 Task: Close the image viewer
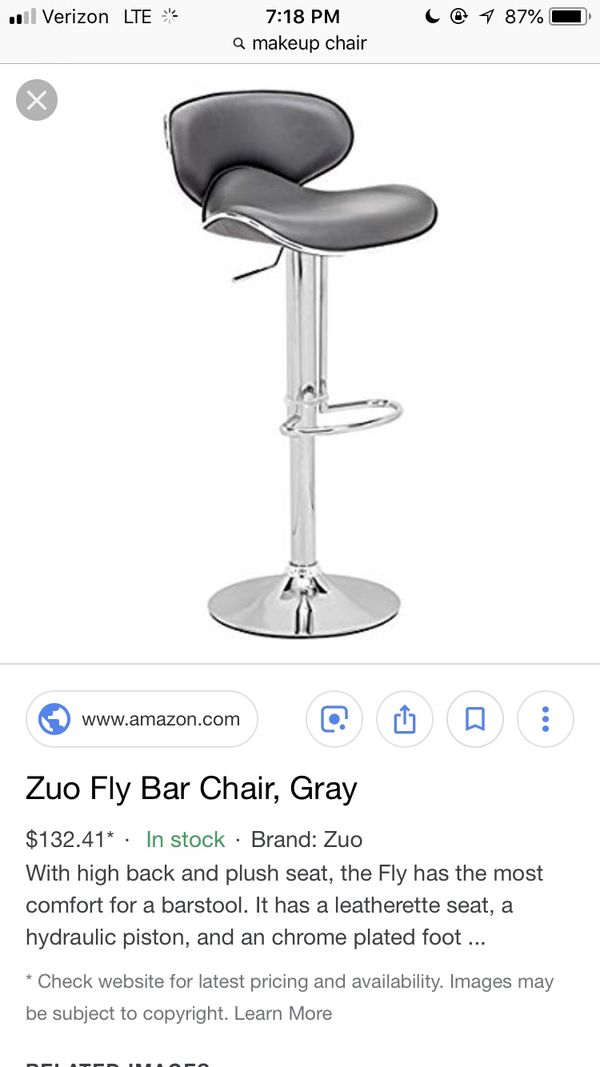click(x=37, y=100)
